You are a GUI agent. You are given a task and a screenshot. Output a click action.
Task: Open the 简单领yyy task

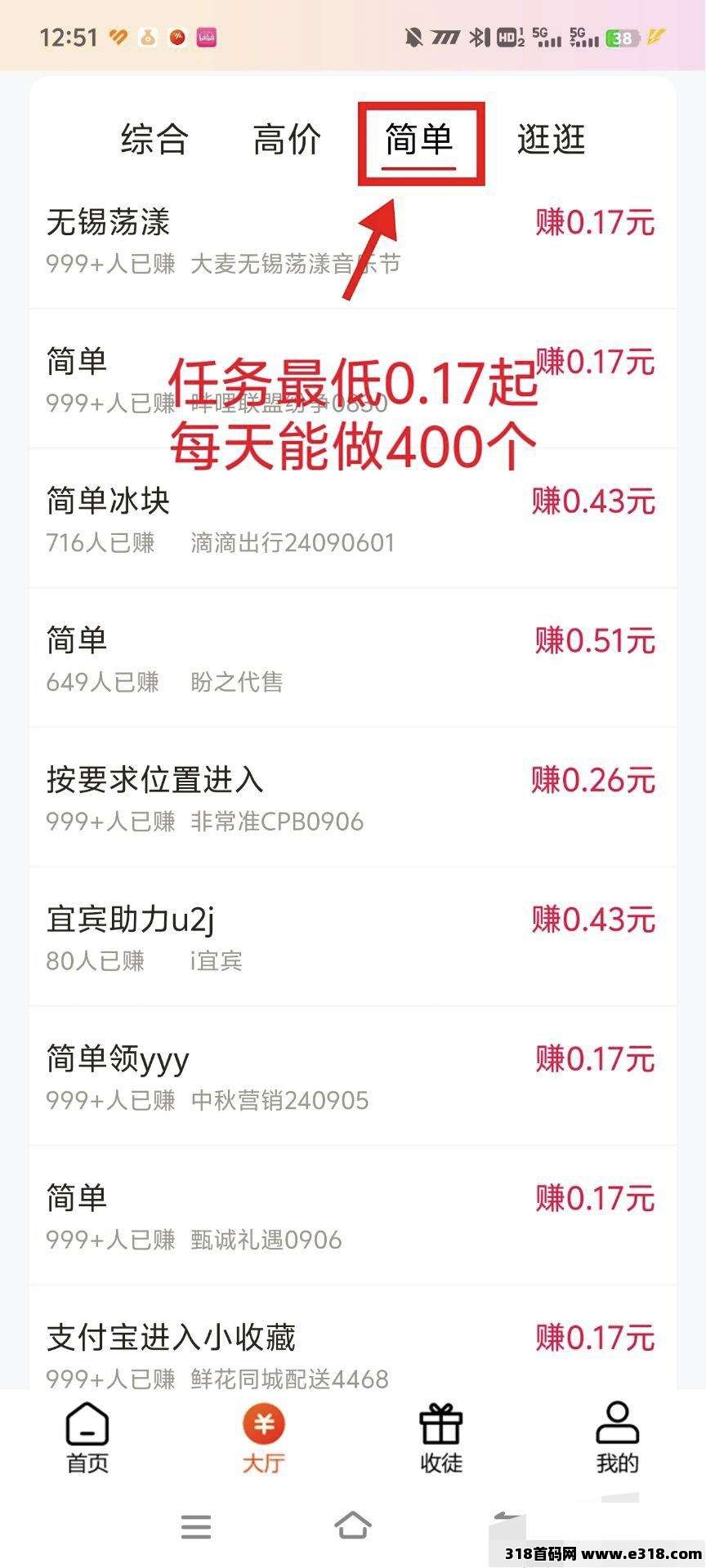353,1076
